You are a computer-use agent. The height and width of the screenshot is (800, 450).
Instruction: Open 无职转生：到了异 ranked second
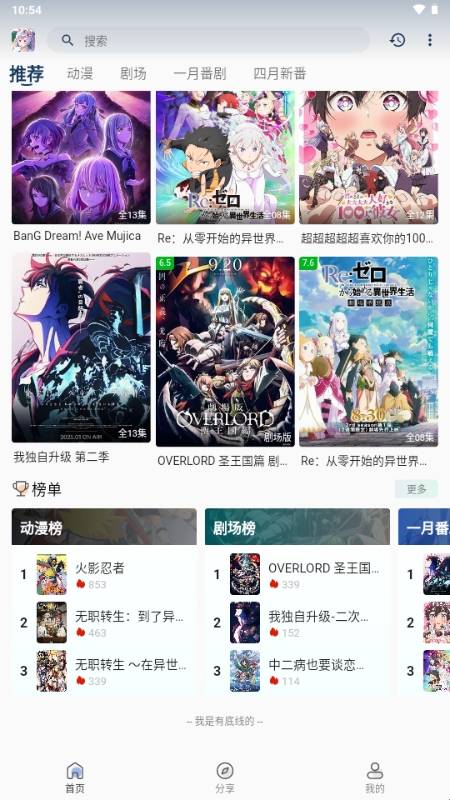(104, 622)
